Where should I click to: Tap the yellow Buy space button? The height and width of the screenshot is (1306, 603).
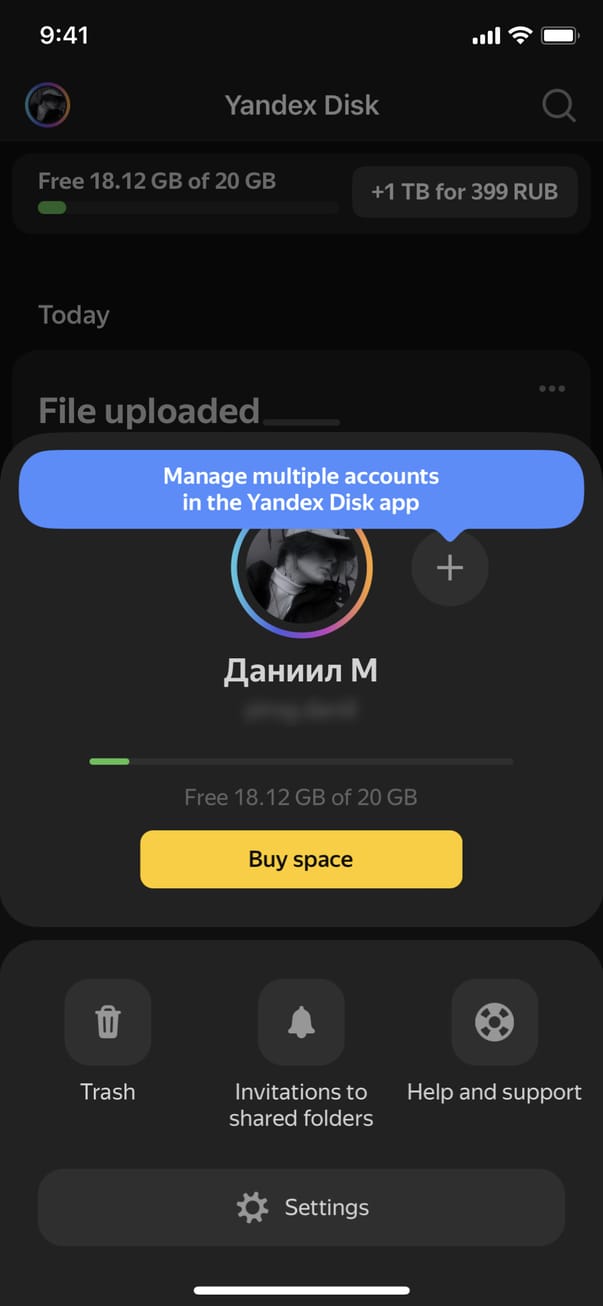301,859
